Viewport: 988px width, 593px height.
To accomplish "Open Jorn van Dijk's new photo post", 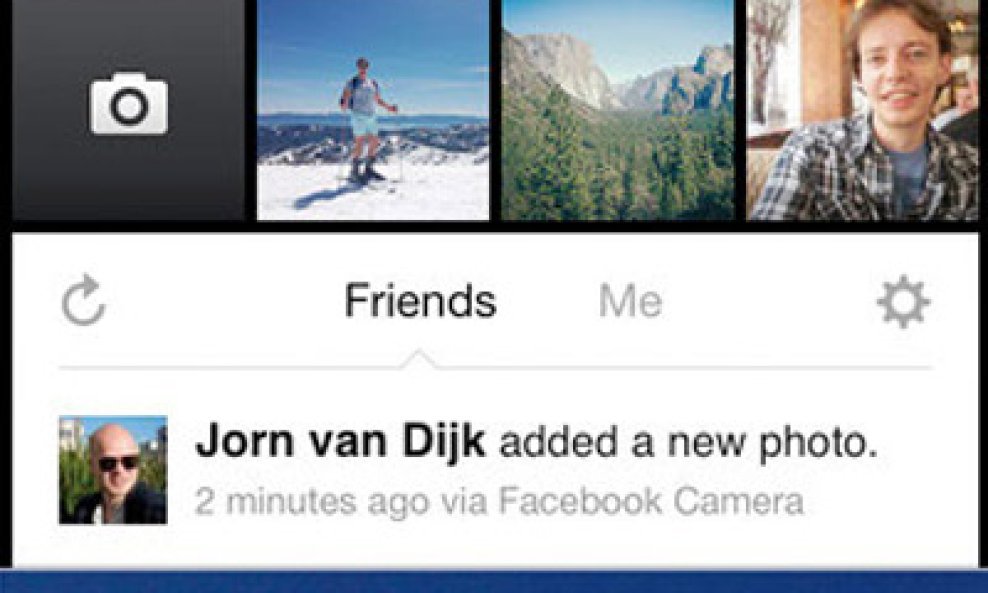I will (x=536, y=468).
